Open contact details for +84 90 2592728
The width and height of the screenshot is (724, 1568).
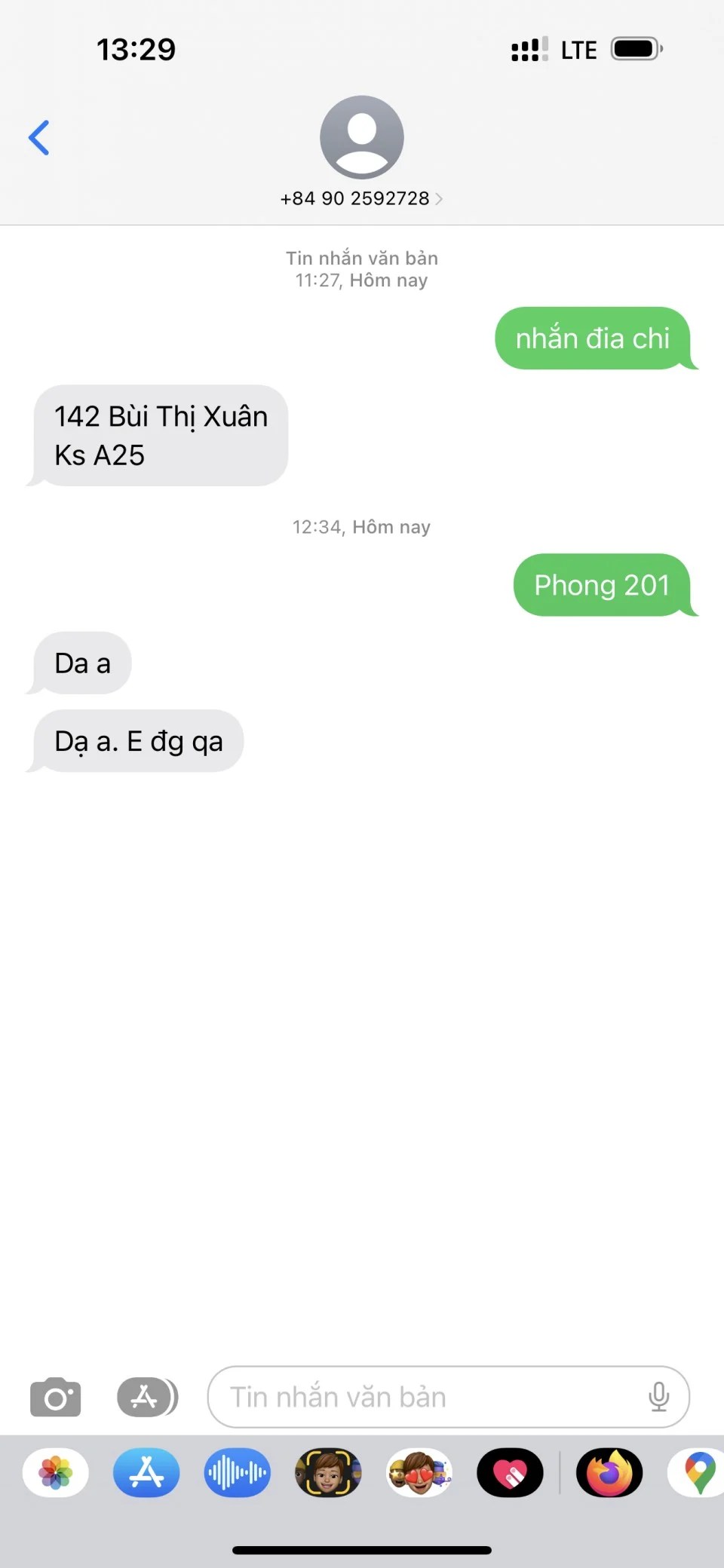[361, 198]
